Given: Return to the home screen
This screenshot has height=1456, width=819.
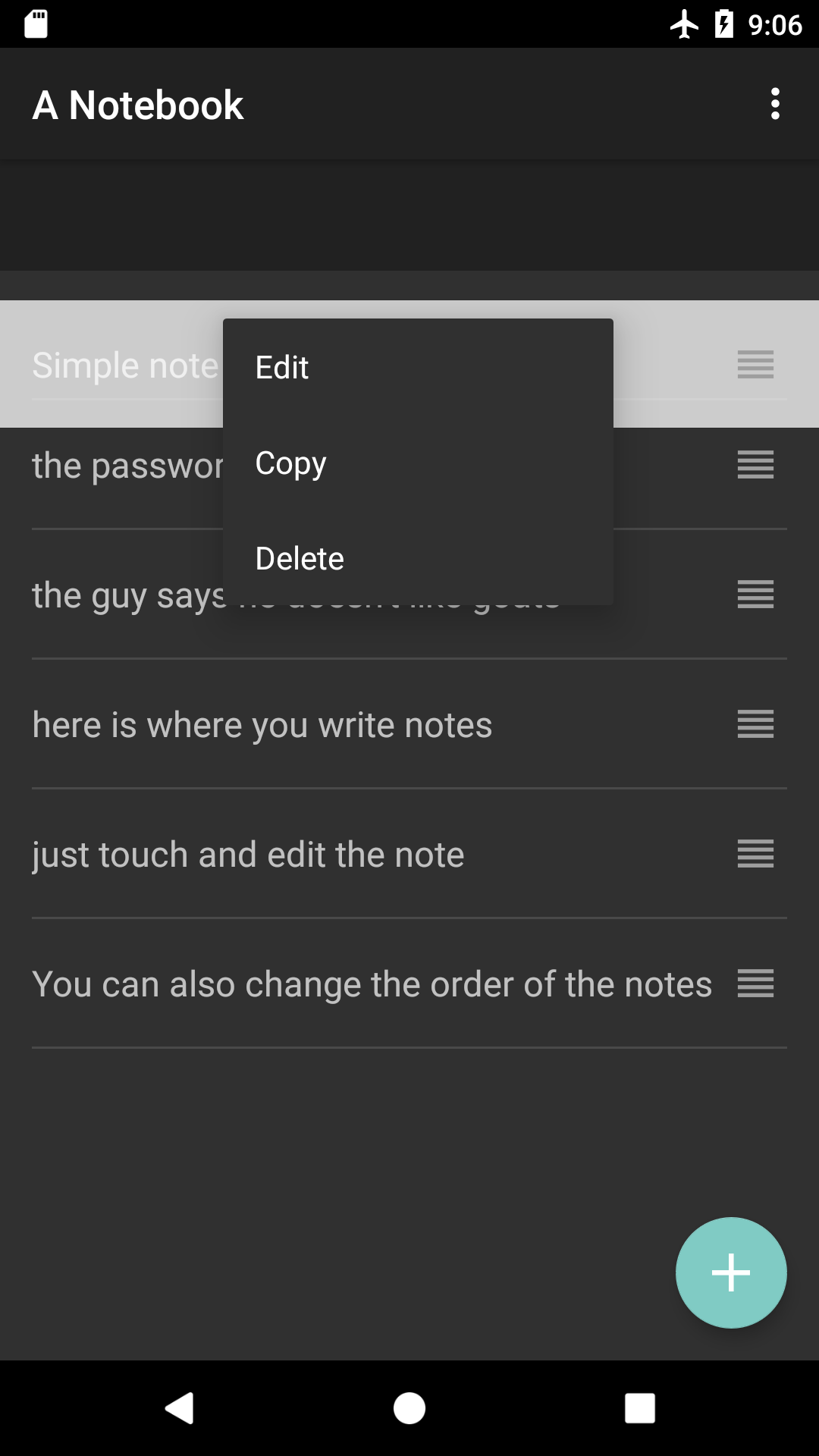Looking at the screenshot, I should coord(409,1408).
